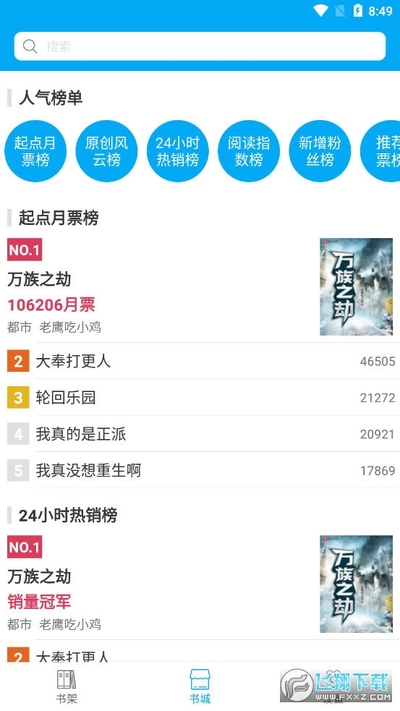Select the 原创风云榜 ranking chip
This screenshot has width=400, height=711.
coord(107,151)
